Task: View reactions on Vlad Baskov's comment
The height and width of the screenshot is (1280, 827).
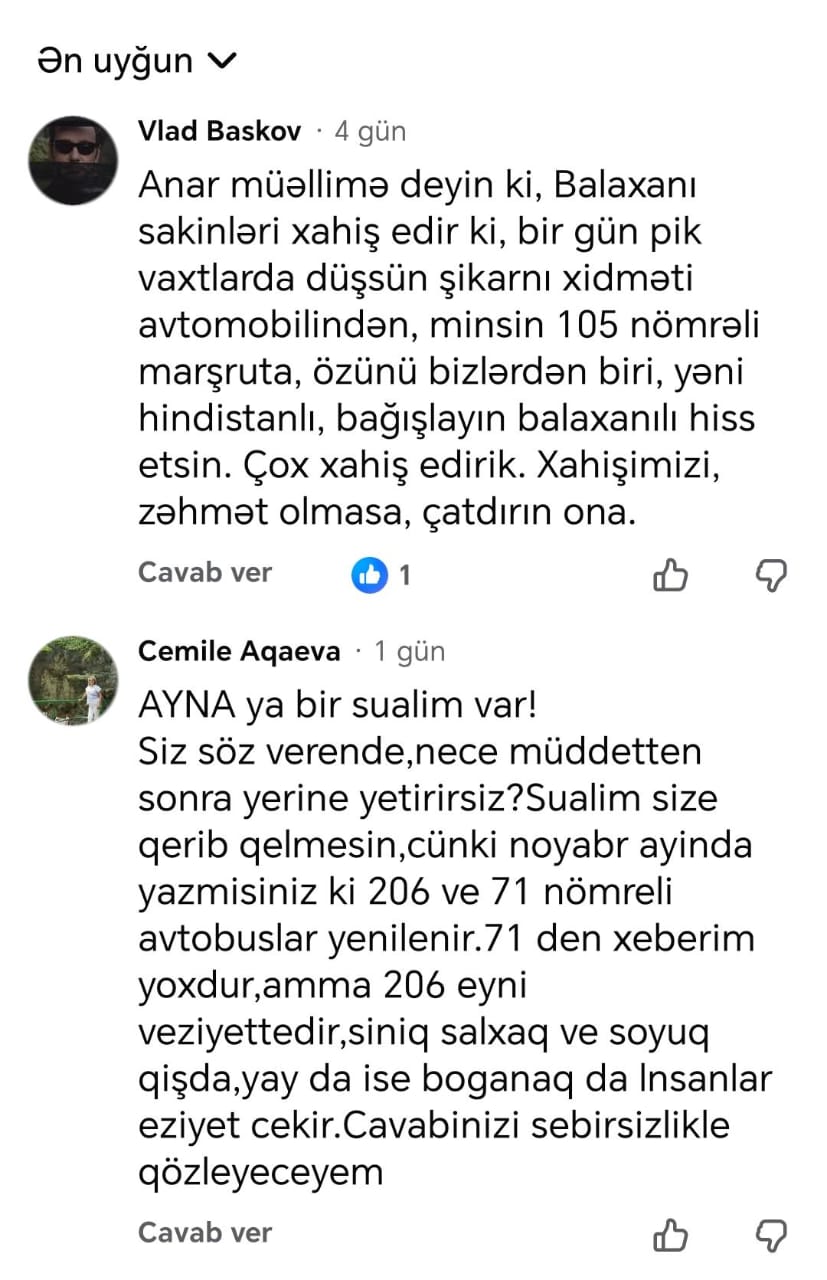Action: coord(382,575)
